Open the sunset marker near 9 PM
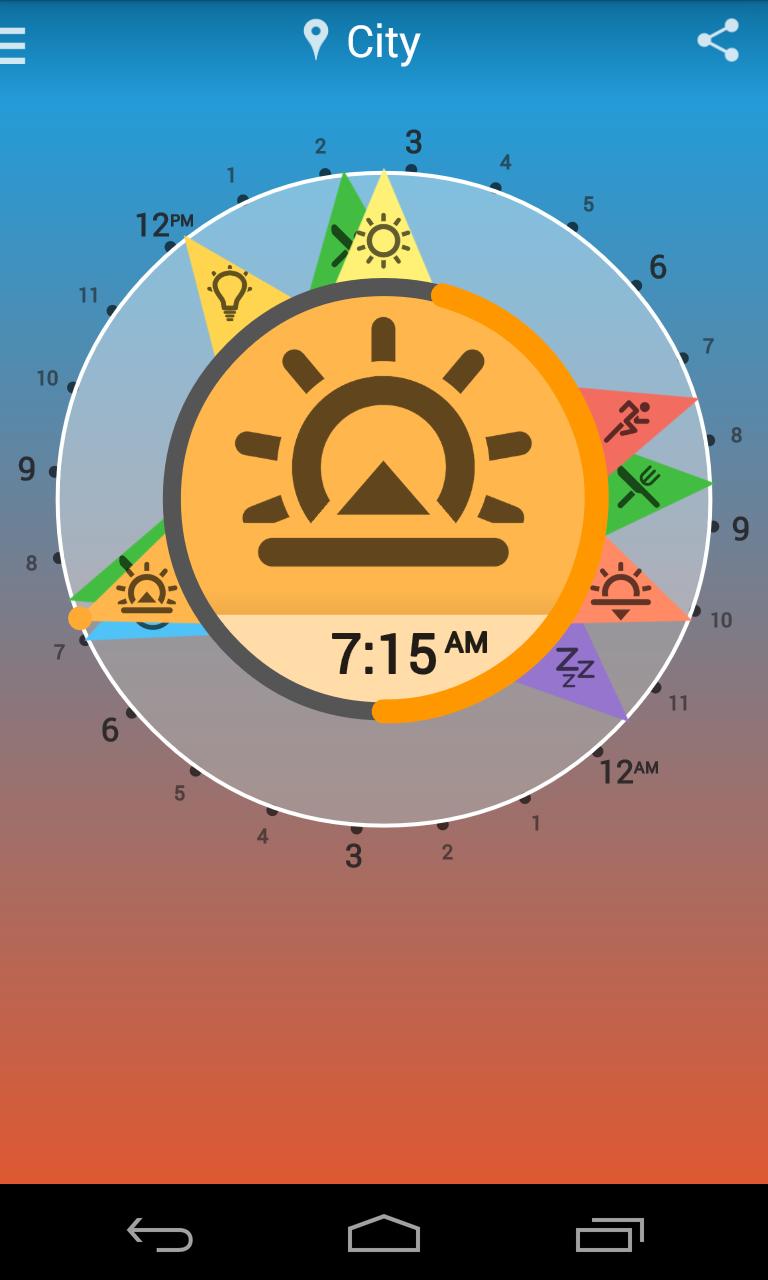The image size is (768, 1280). pyautogui.click(x=620, y=592)
